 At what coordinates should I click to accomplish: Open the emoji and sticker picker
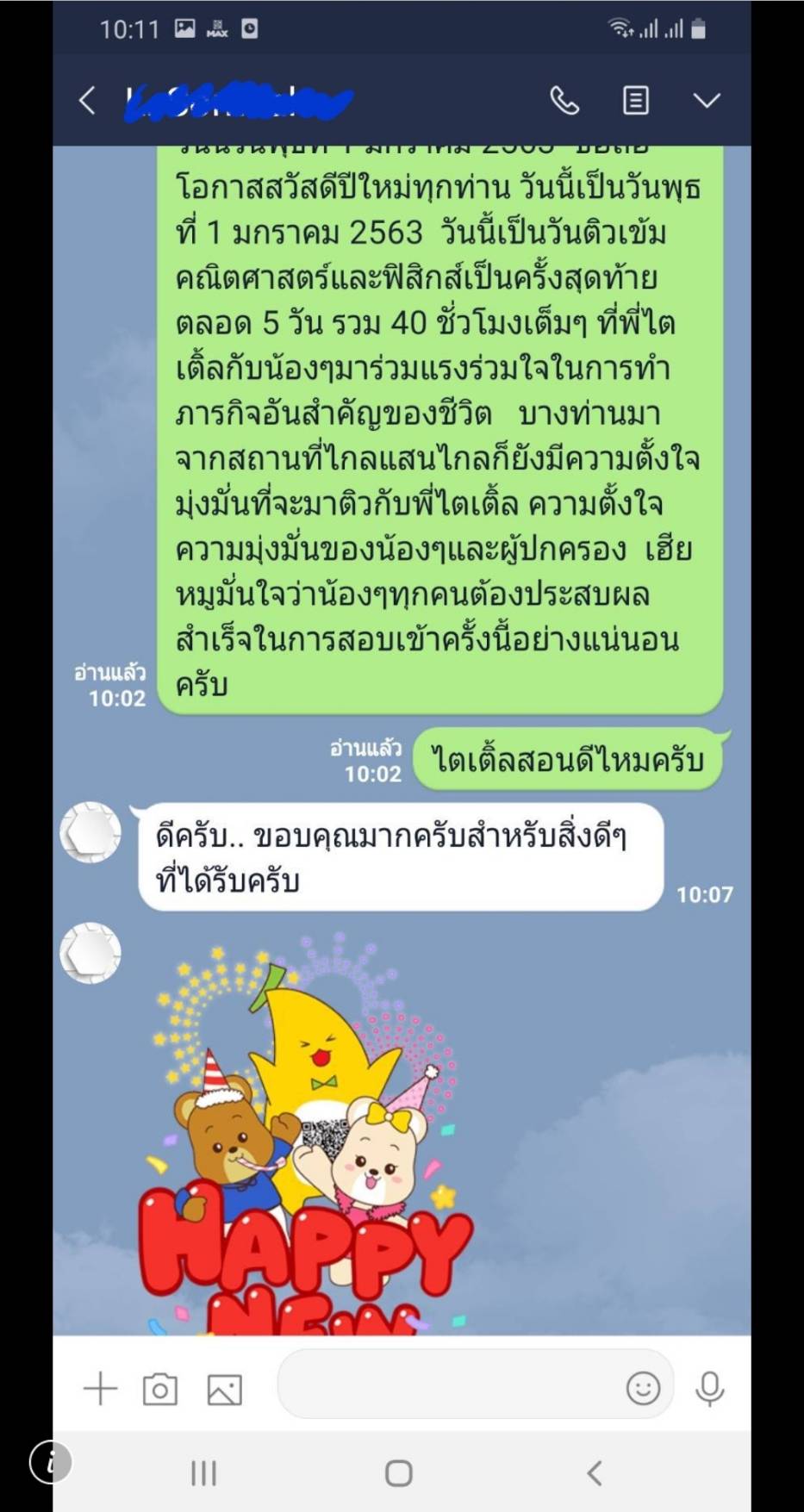pos(643,1388)
